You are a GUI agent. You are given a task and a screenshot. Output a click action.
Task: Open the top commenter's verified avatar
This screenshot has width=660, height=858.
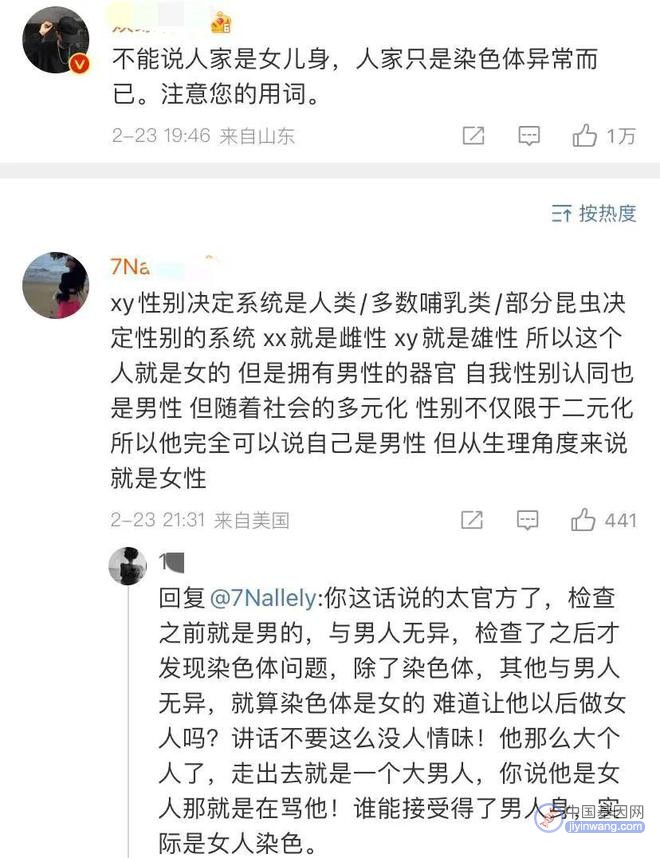point(56,38)
